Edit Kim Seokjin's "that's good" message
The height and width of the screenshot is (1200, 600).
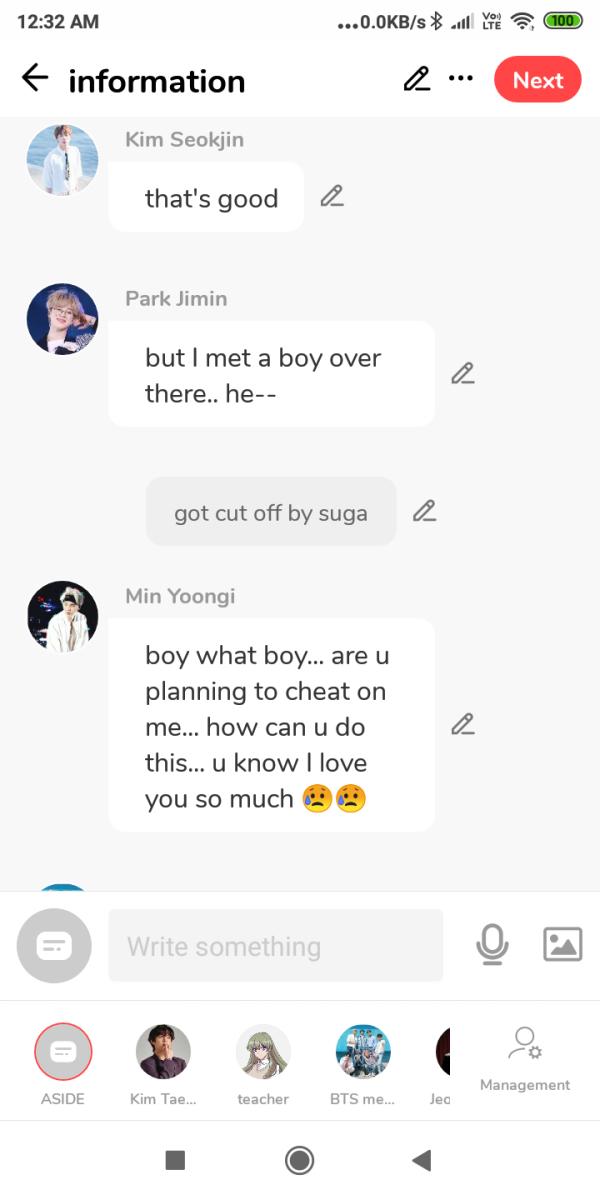point(332,197)
